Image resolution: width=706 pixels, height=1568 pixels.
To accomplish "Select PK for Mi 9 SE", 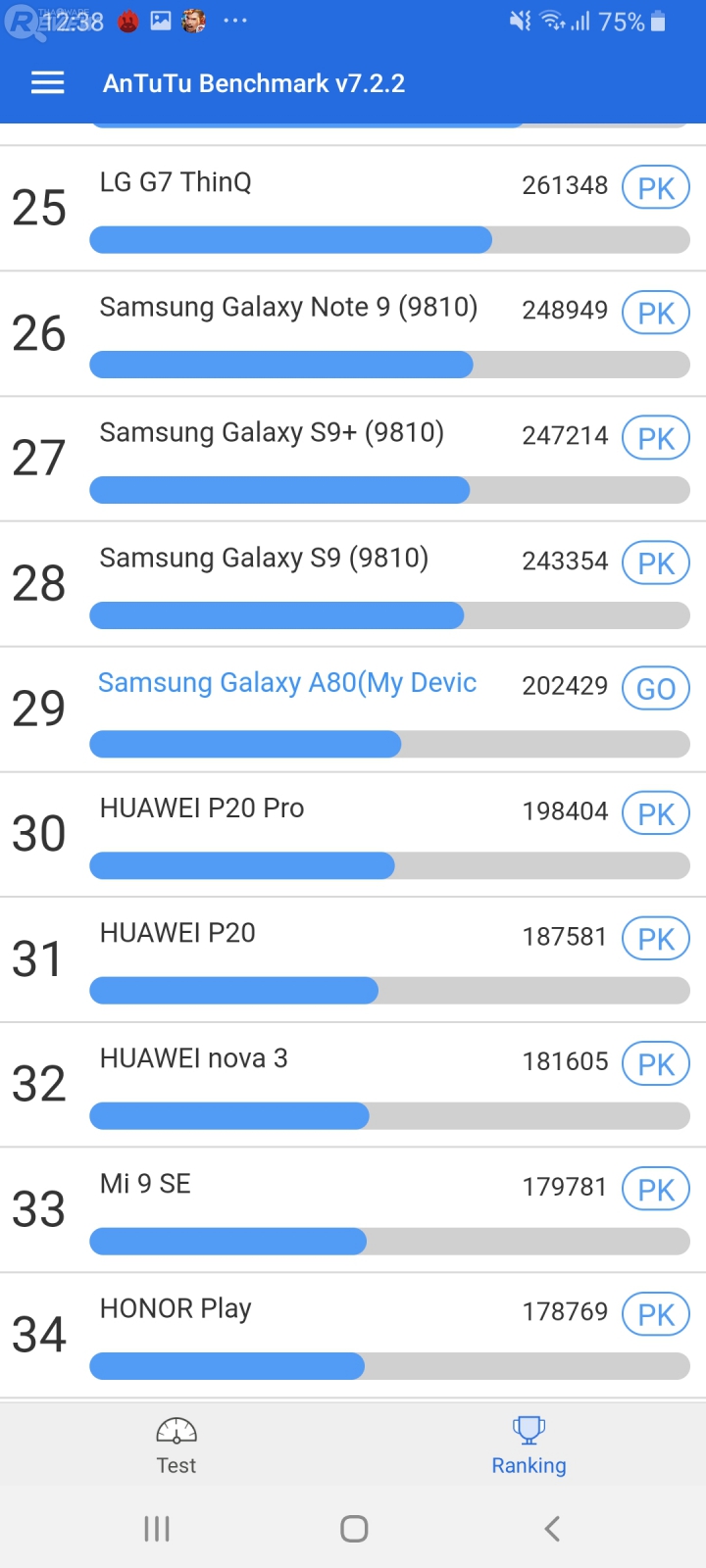I will pos(656,1190).
